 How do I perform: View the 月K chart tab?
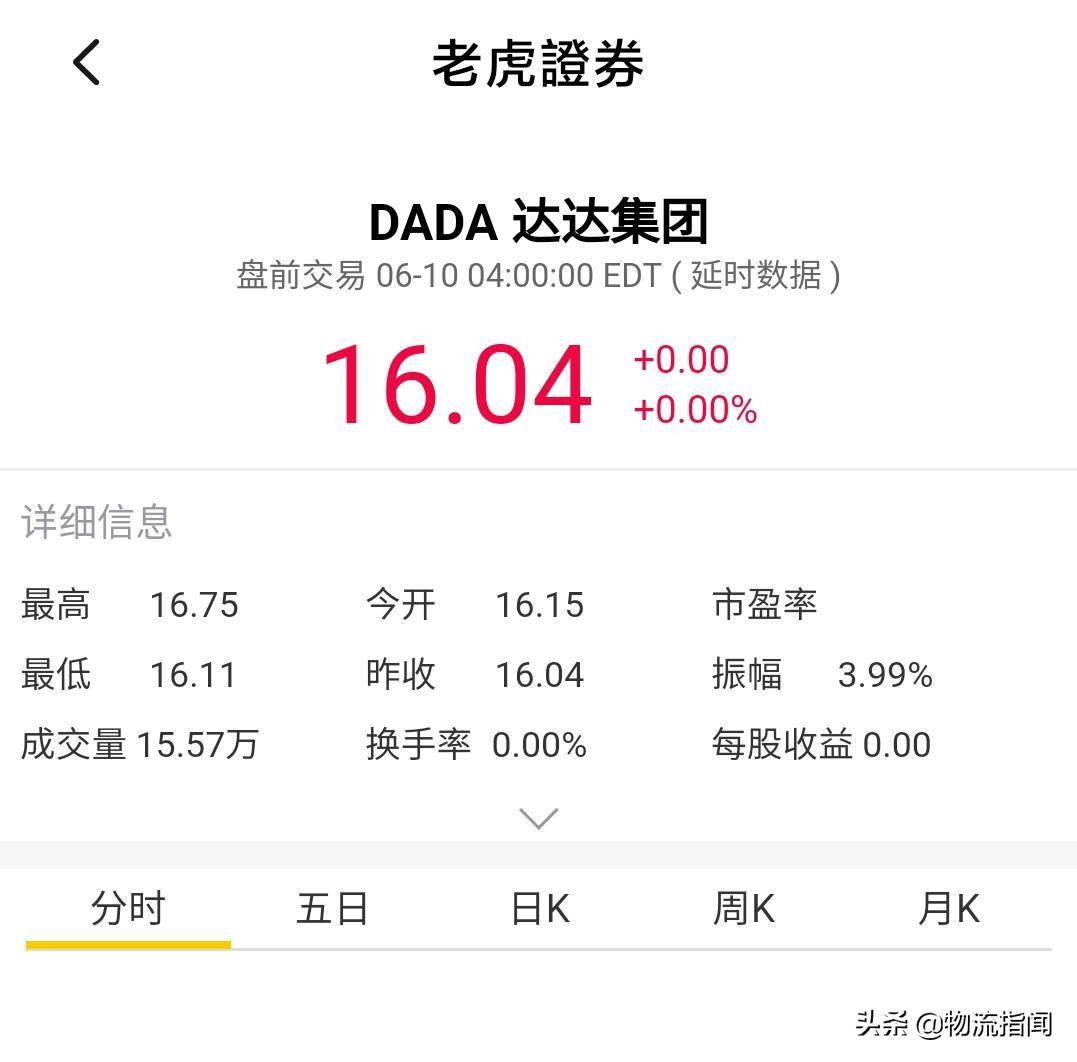pos(949,908)
